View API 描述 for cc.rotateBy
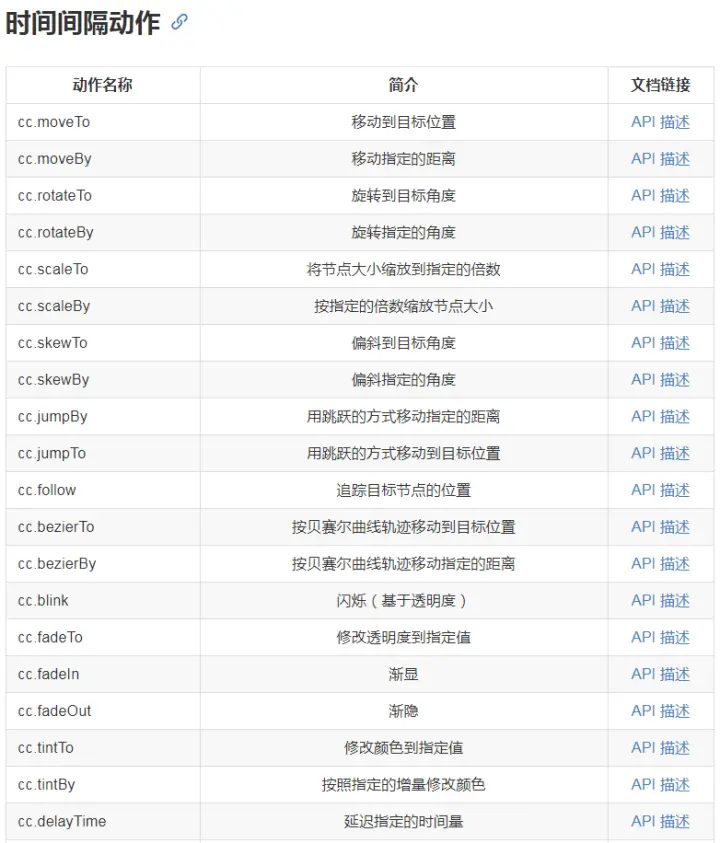The image size is (720, 843). click(x=660, y=232)
